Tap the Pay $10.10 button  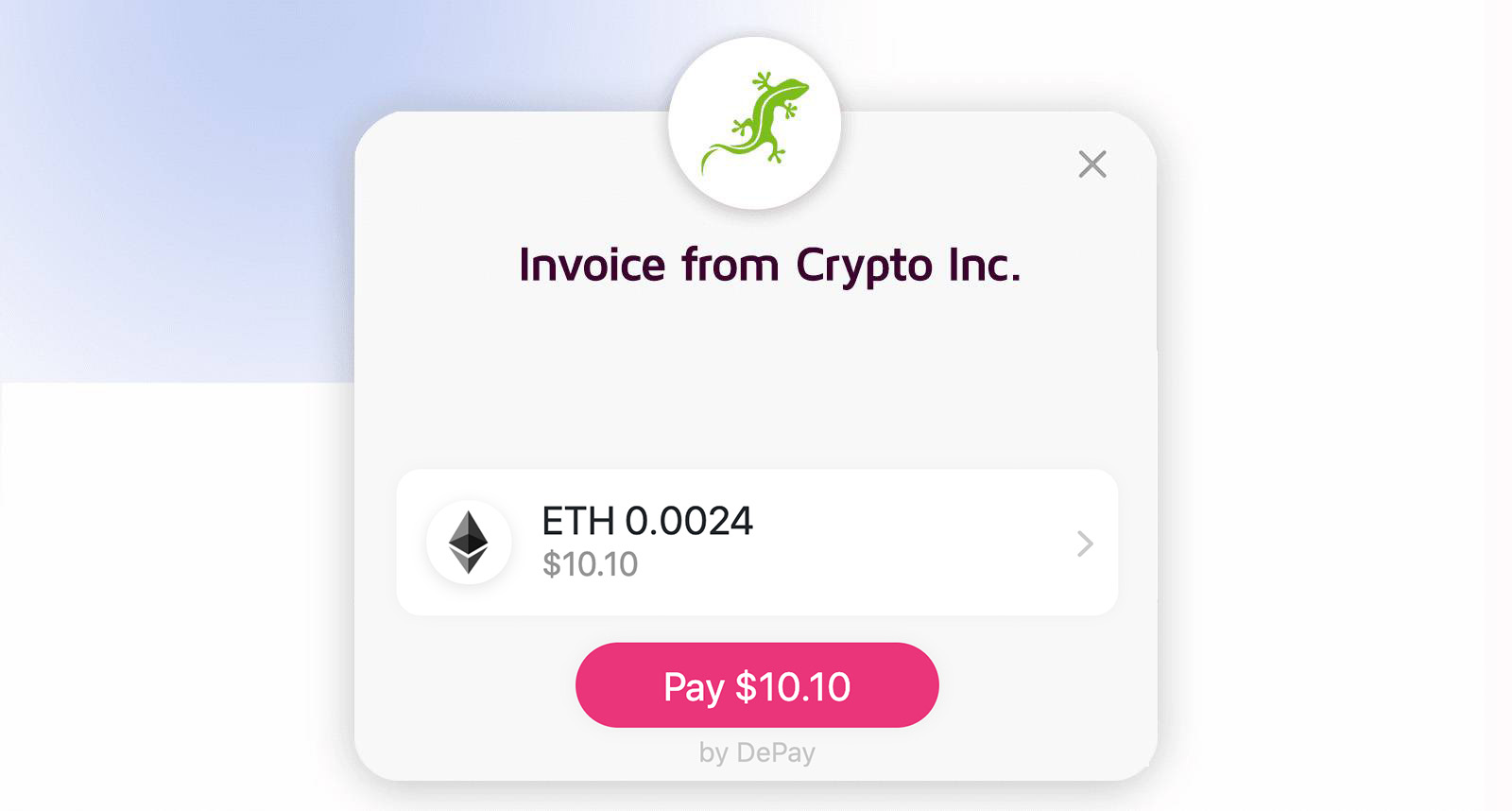757,685
